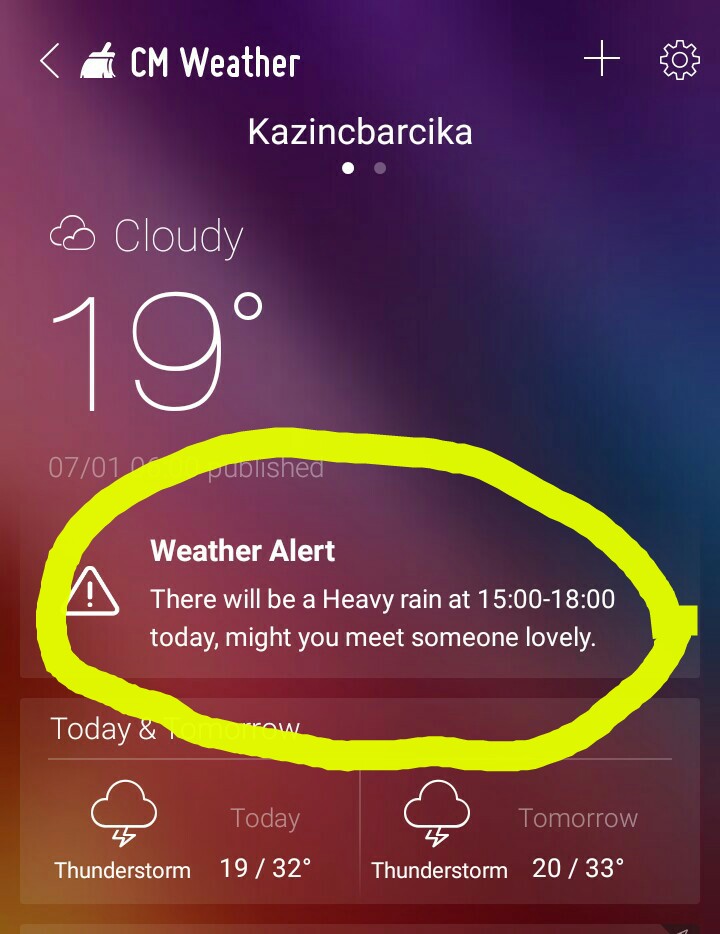Open Today's thunderstorm forecast
Image resolution: width=720 pixels, height=934 pixels.
[190, 835]
